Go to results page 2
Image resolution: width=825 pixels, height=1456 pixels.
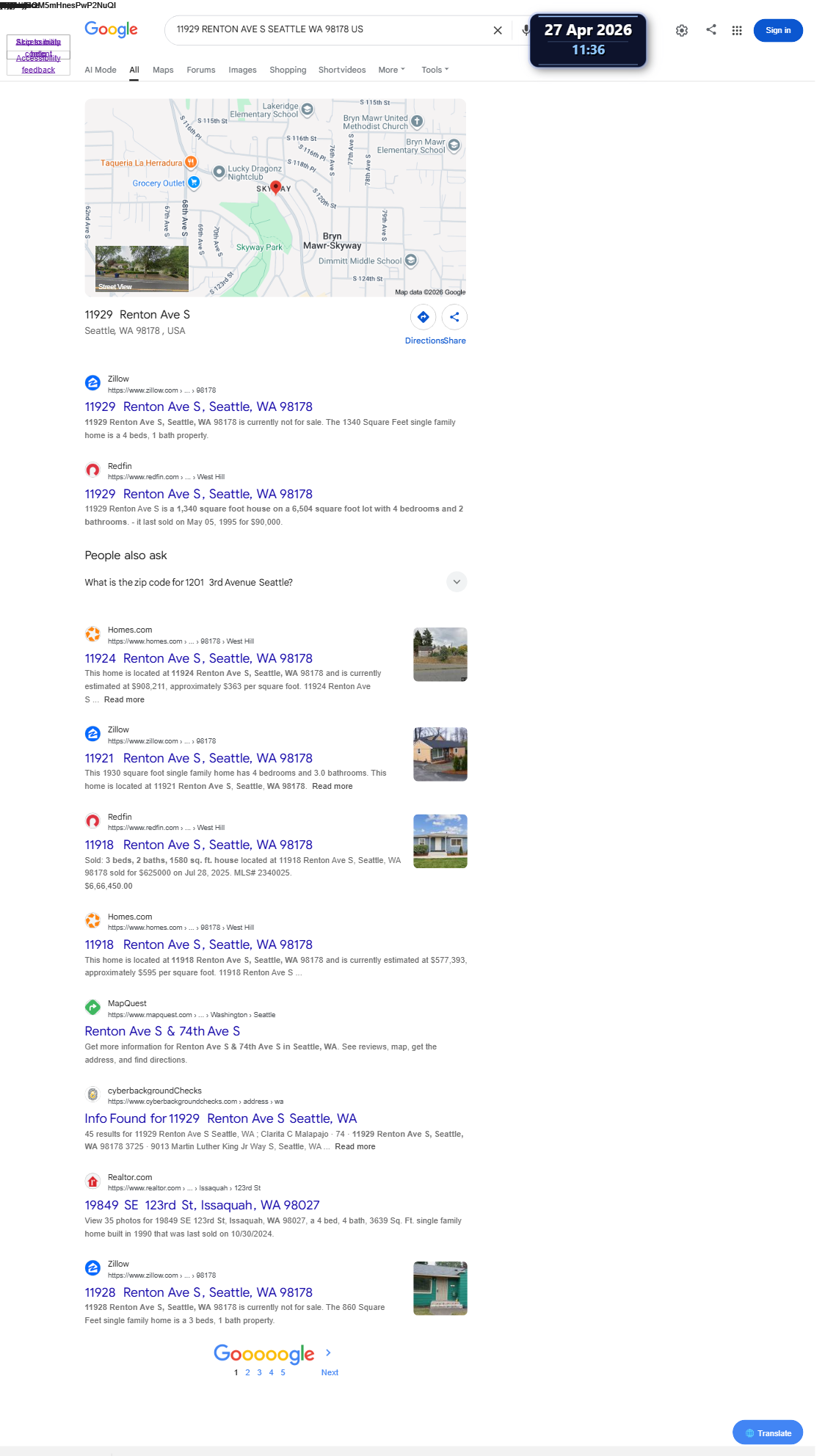[247, 1372]
